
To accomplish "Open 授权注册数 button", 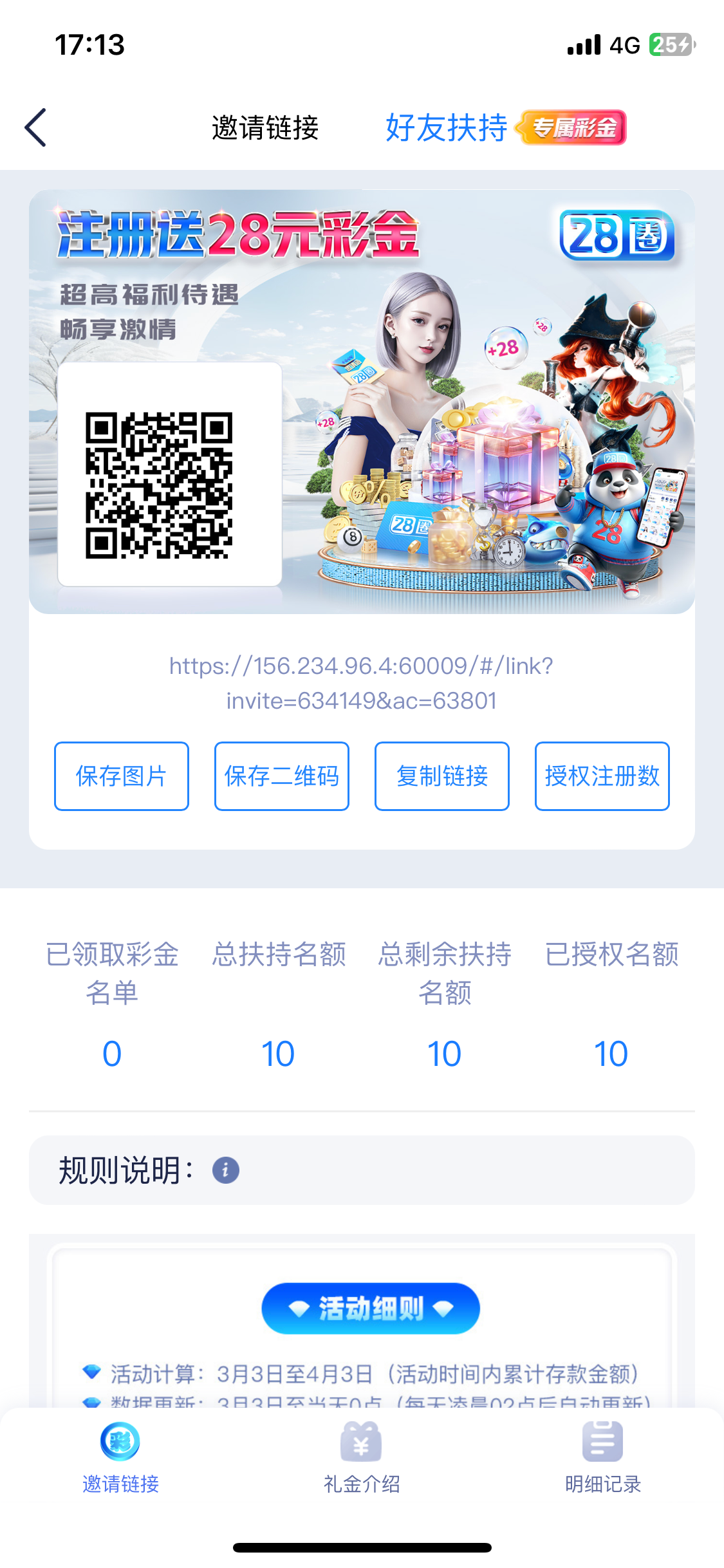I will (x=602, y=776).
